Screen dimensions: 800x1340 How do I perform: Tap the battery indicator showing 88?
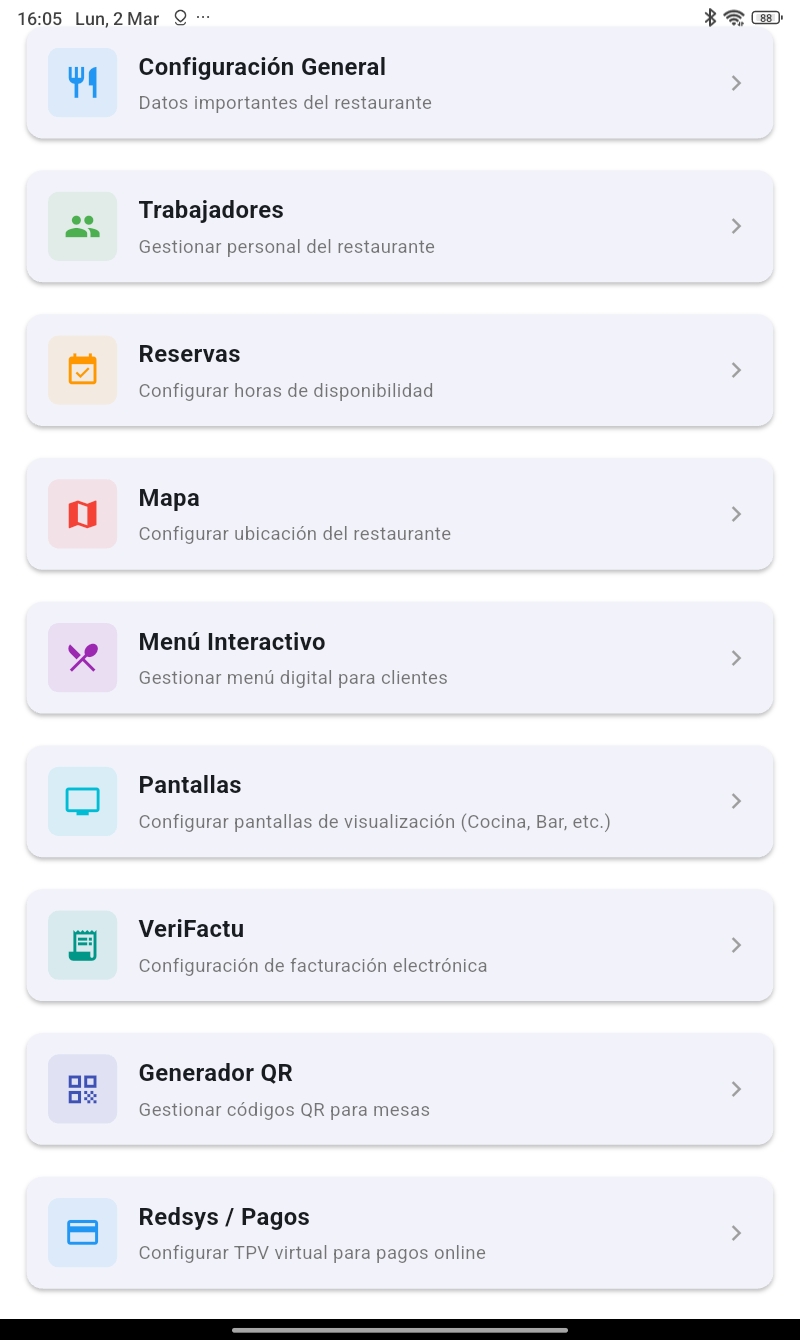765,17
